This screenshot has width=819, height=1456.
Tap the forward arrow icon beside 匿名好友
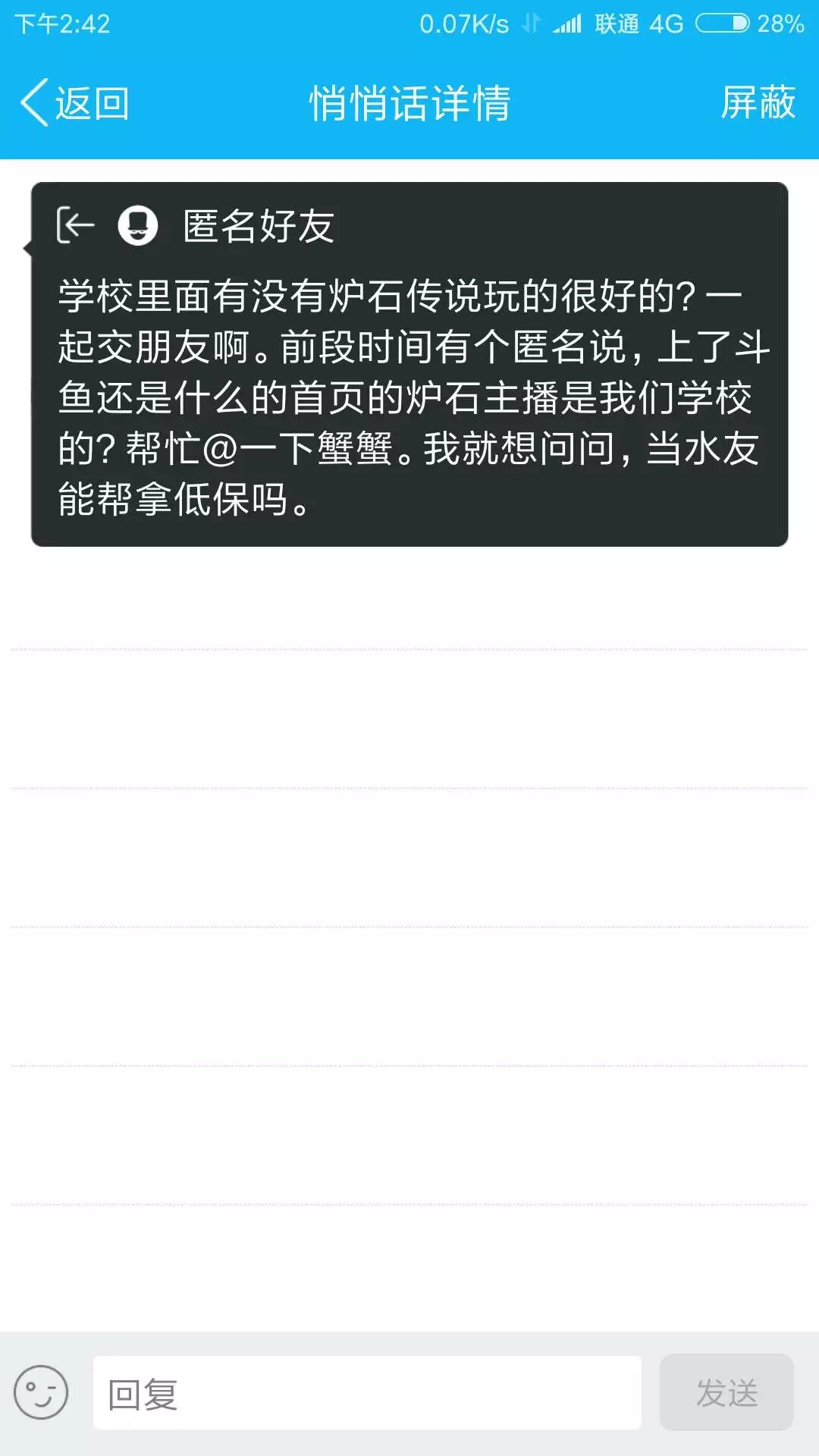(75, 225)
